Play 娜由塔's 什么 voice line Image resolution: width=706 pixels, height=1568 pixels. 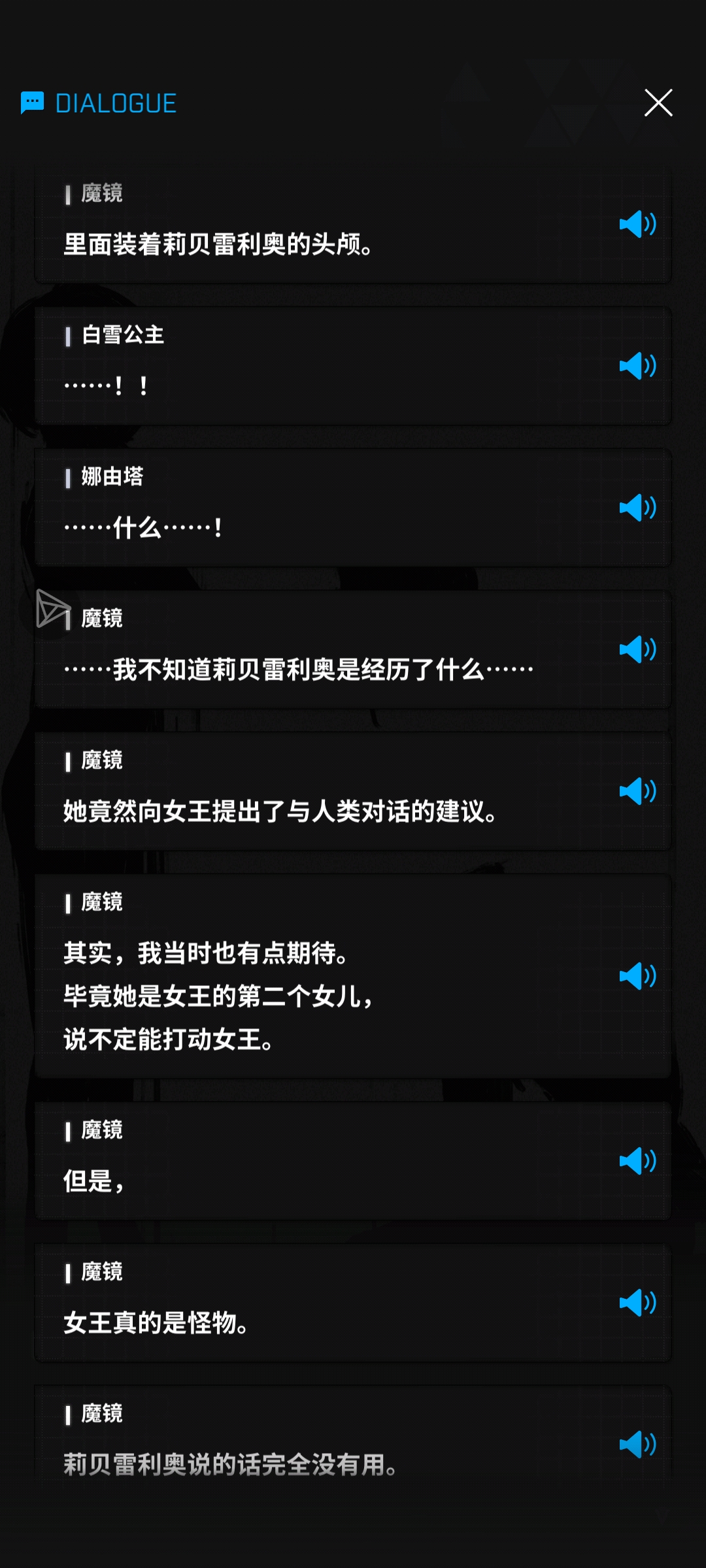[637, 508]
